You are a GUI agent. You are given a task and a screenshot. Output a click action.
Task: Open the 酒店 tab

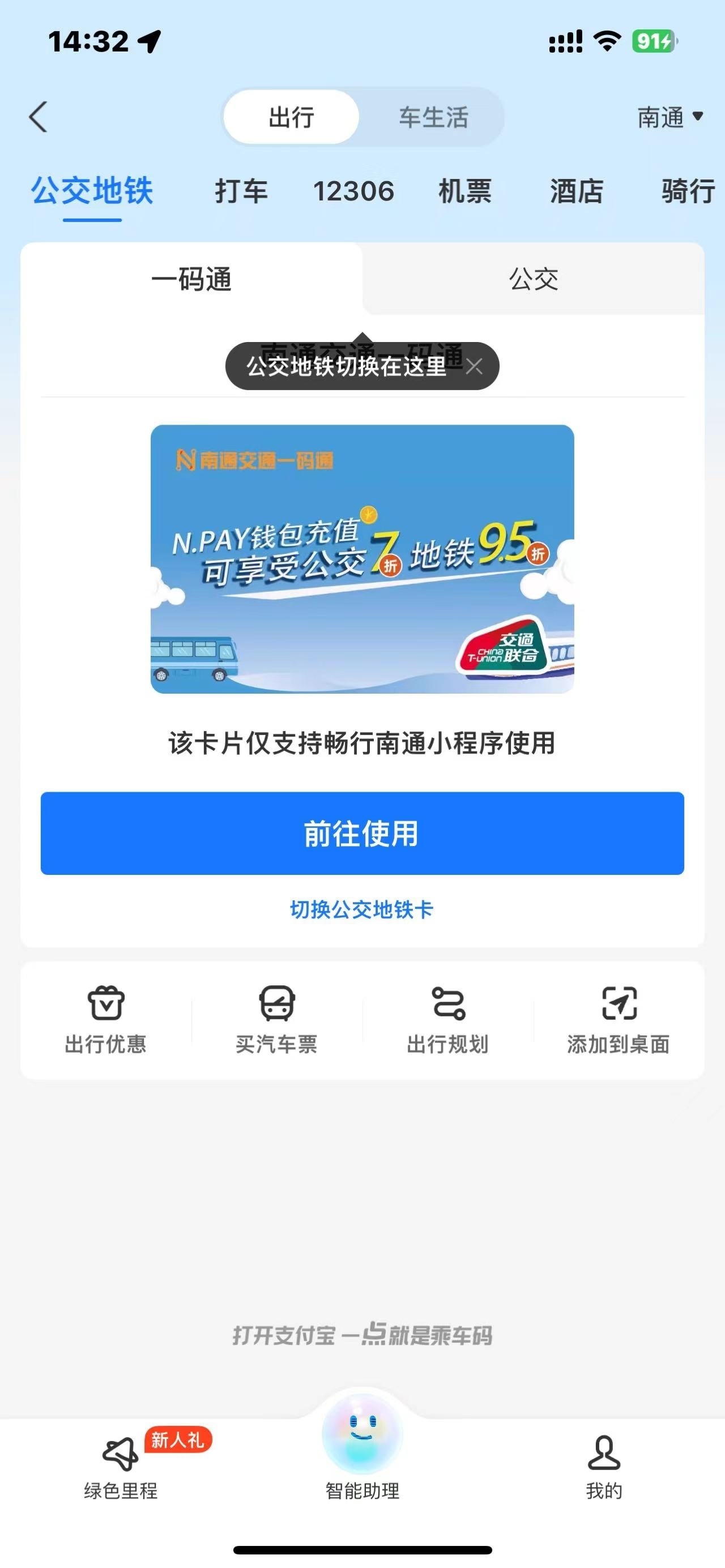(x=577, y=191)
